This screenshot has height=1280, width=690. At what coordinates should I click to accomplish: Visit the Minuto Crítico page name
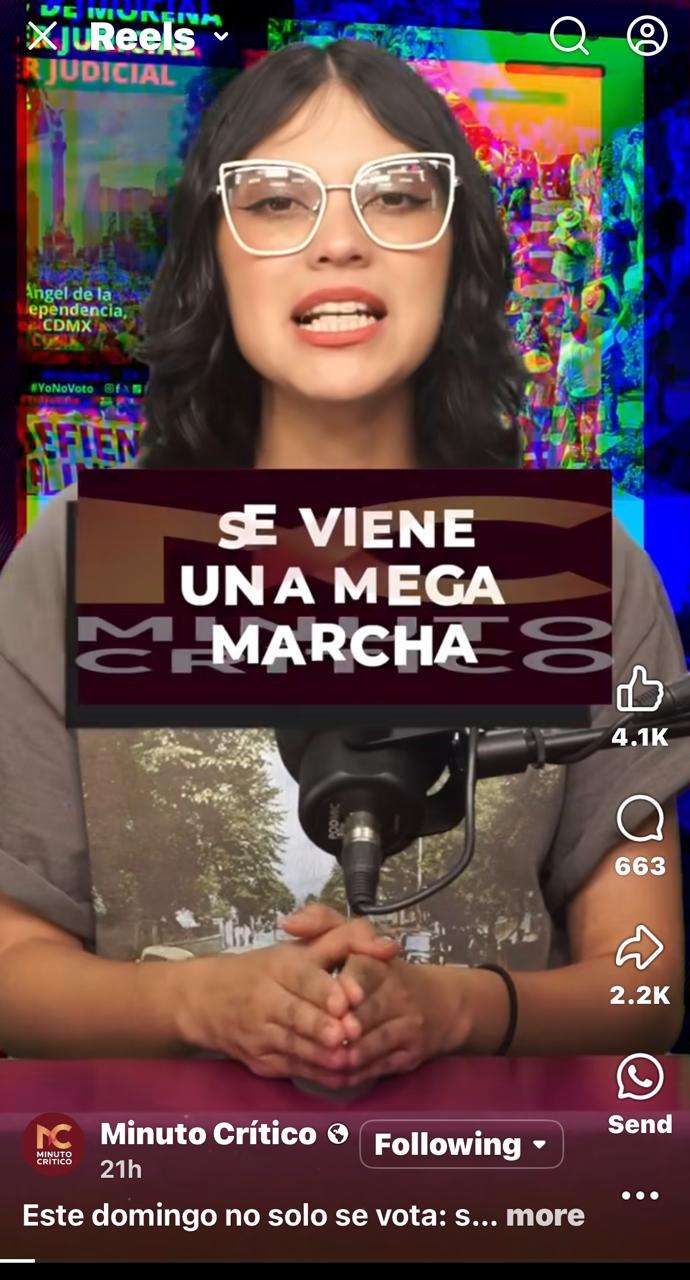point(208,1134)
